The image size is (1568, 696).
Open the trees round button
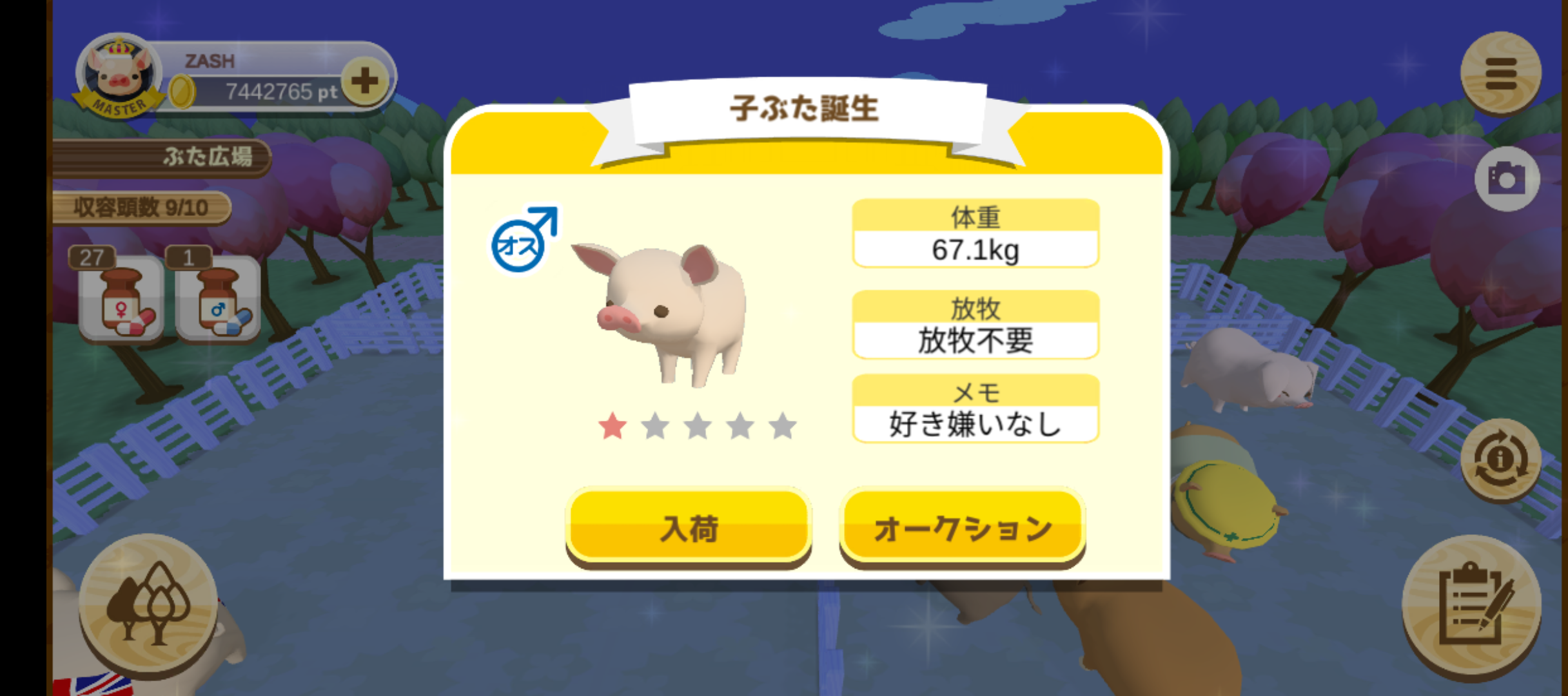coord(148,603)
